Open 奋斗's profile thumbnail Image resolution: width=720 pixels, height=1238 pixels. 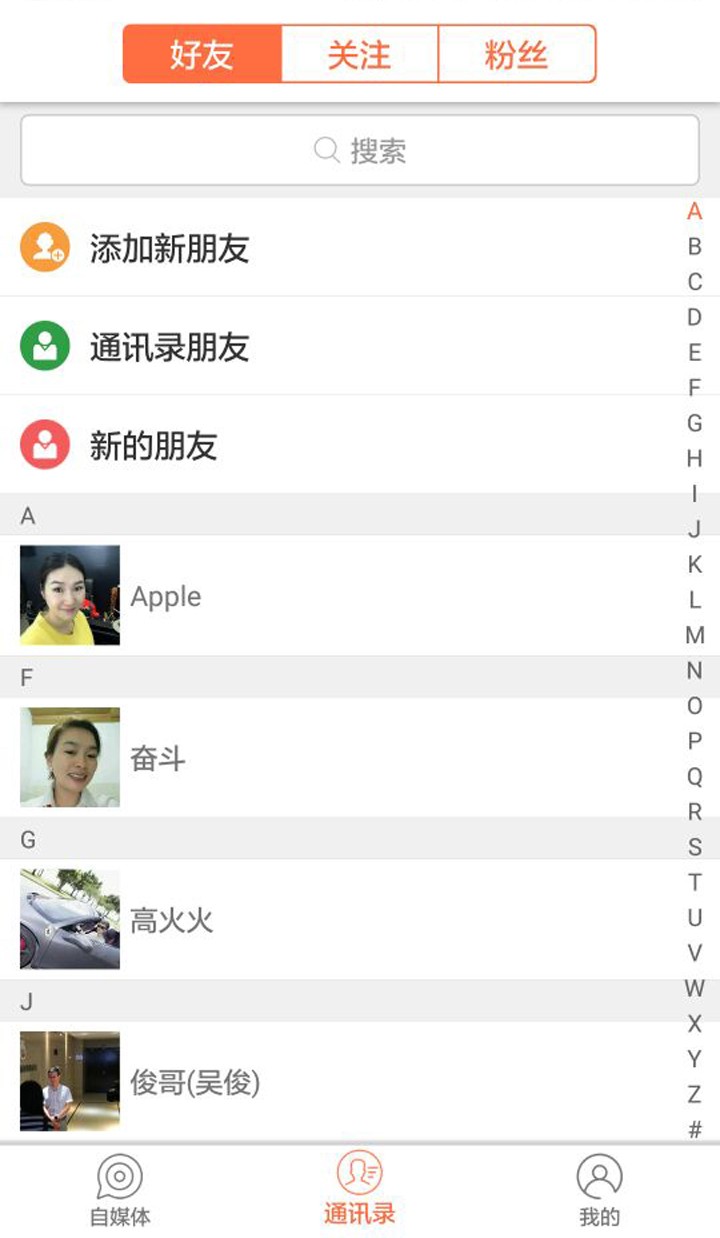point(68,757)
